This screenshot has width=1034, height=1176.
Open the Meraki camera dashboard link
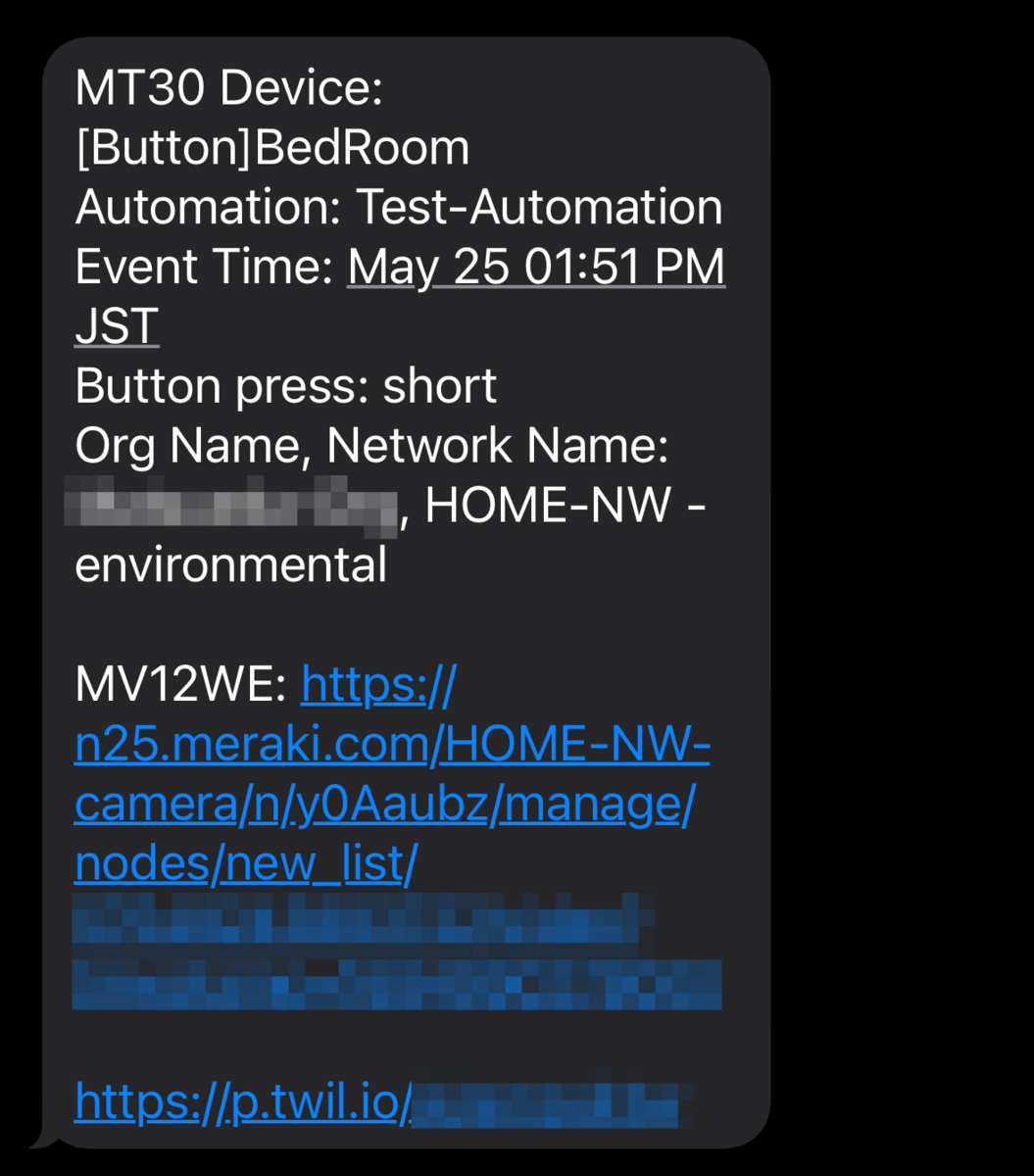coord(392,774)
